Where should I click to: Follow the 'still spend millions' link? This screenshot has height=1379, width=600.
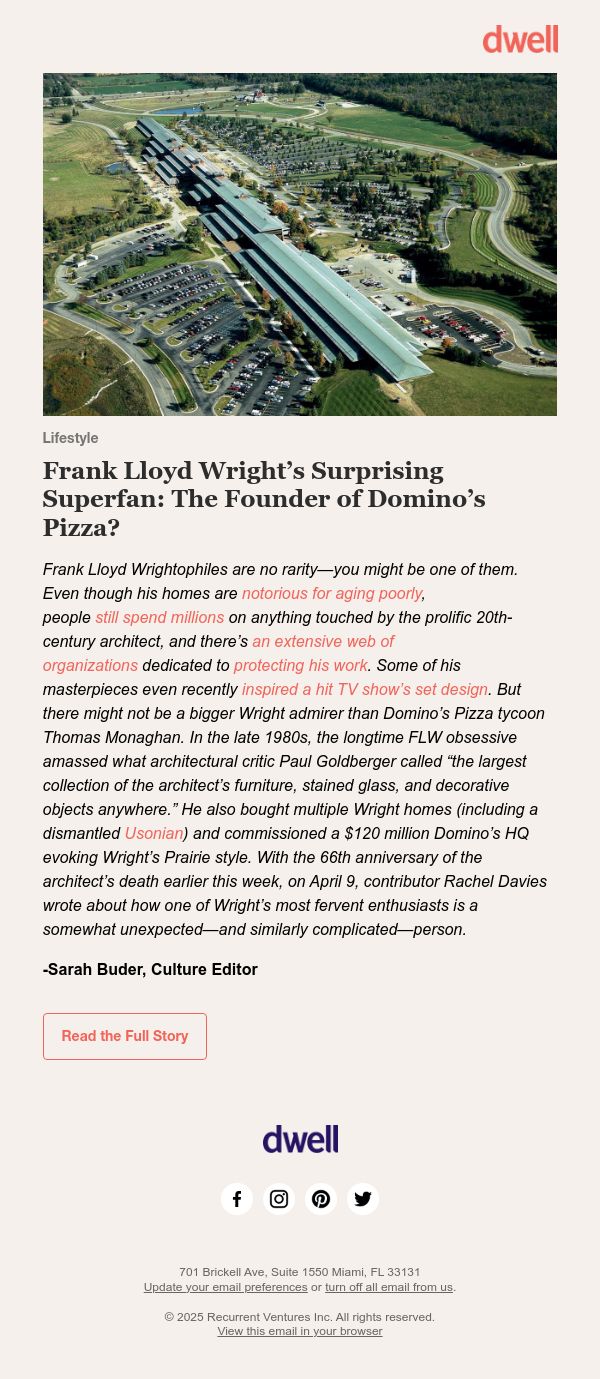(x=159, y=617)
